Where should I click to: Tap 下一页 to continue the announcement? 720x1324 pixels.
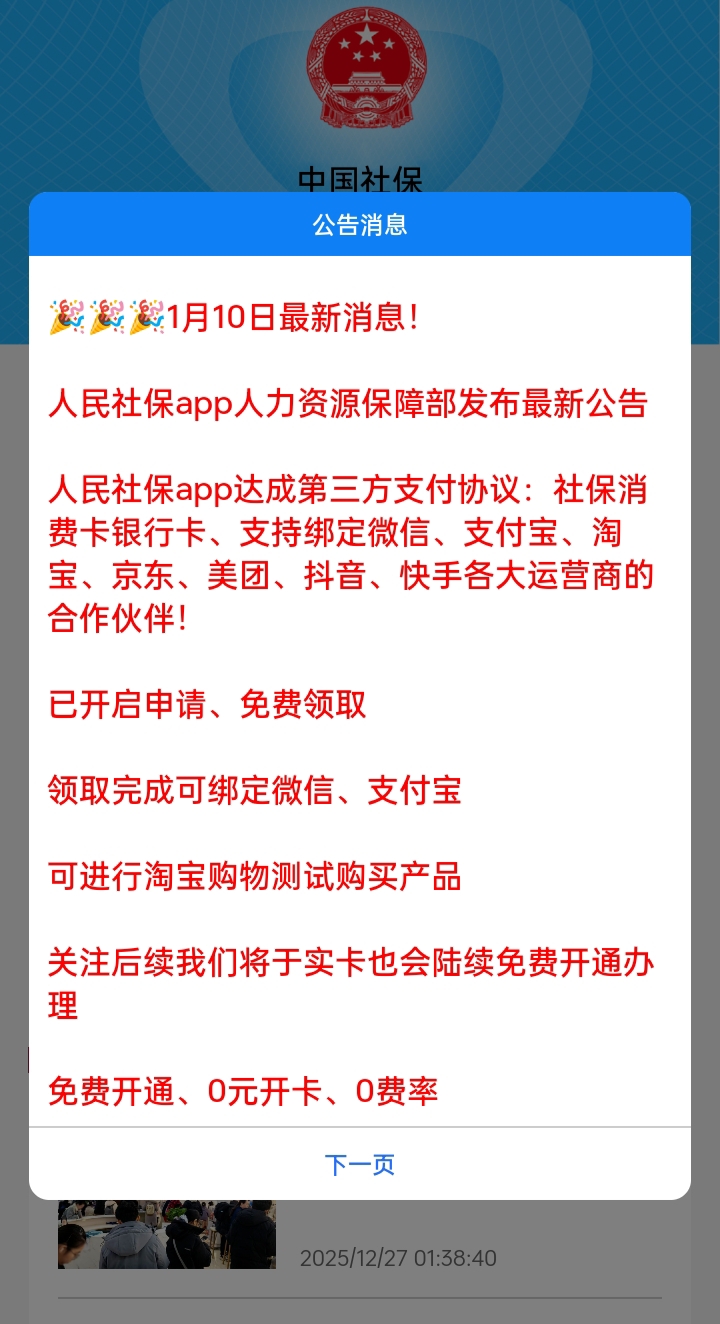click(x=360, y=1164)
